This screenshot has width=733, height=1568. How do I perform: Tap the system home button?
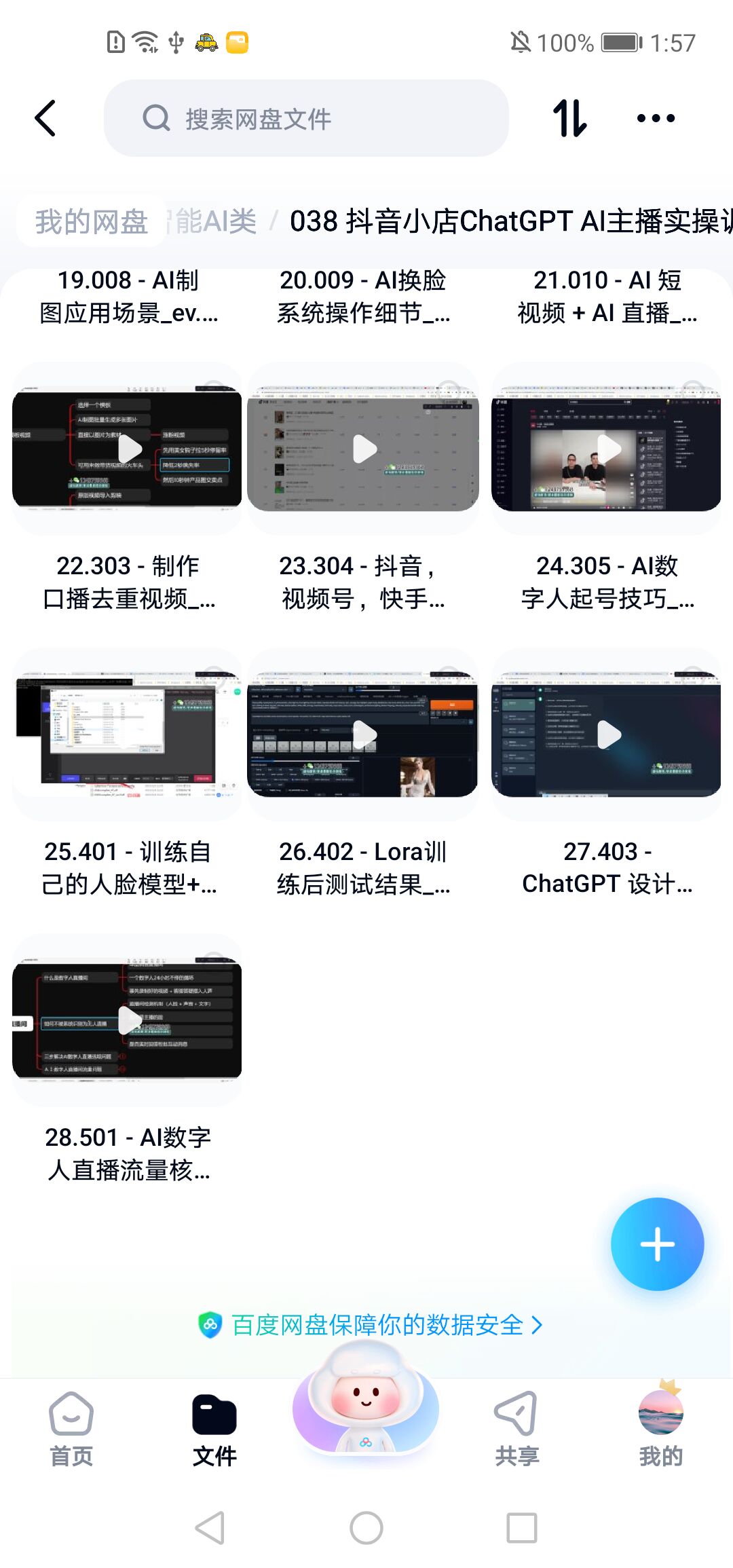coord(366,1528)
